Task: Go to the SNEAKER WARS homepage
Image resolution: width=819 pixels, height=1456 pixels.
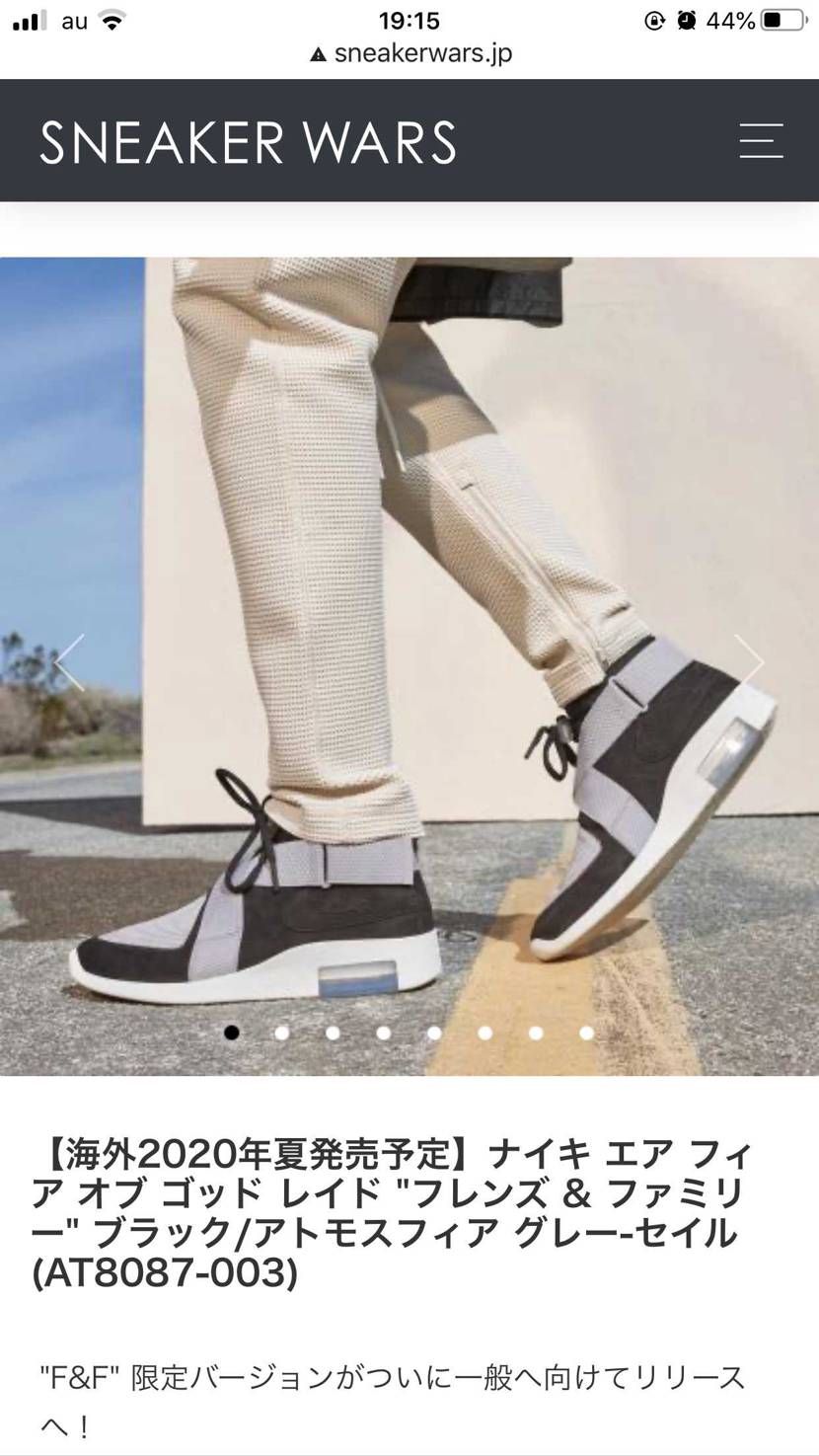Action: [x=248, y=142]
